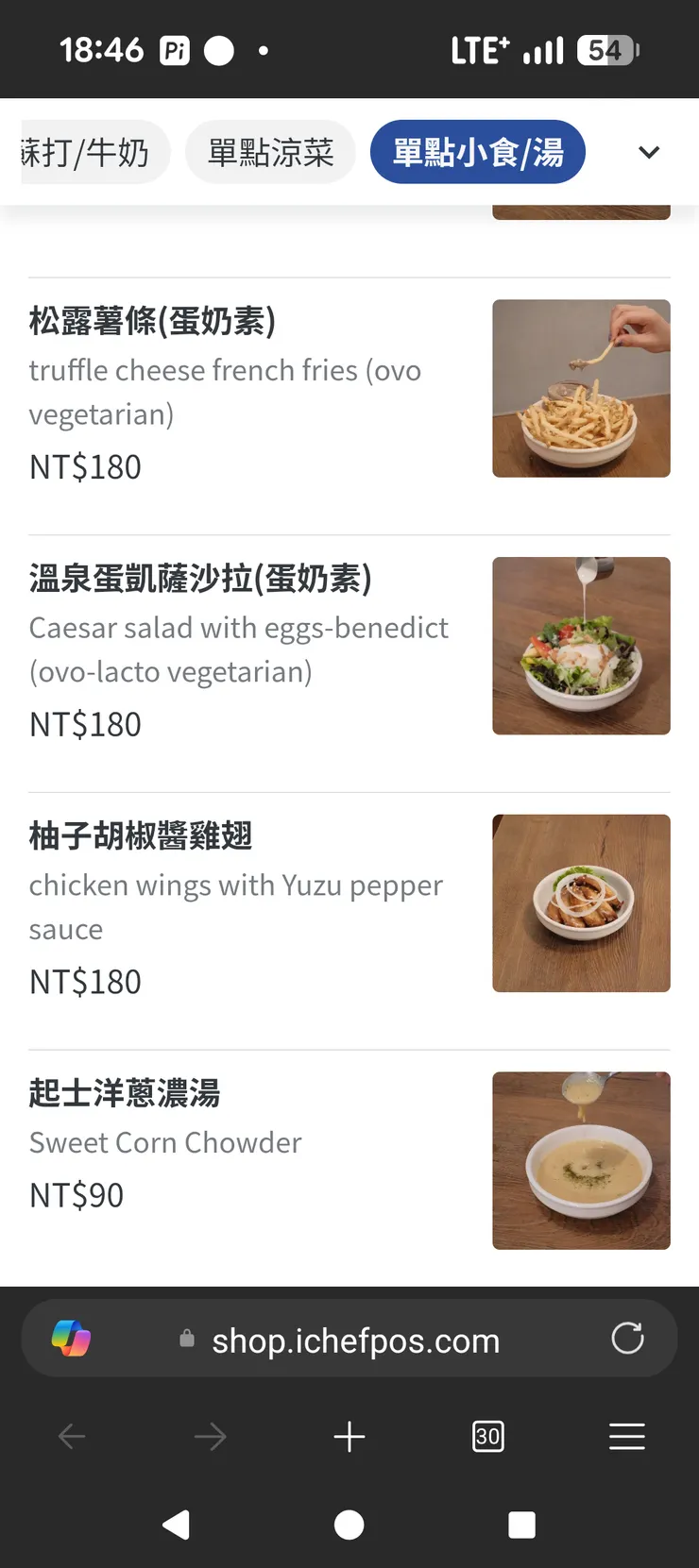Open the browser menu with the hamburger icon
Image resolution: width=699 pixels, height=1568 pixels.
click(x=627, y=1436)
